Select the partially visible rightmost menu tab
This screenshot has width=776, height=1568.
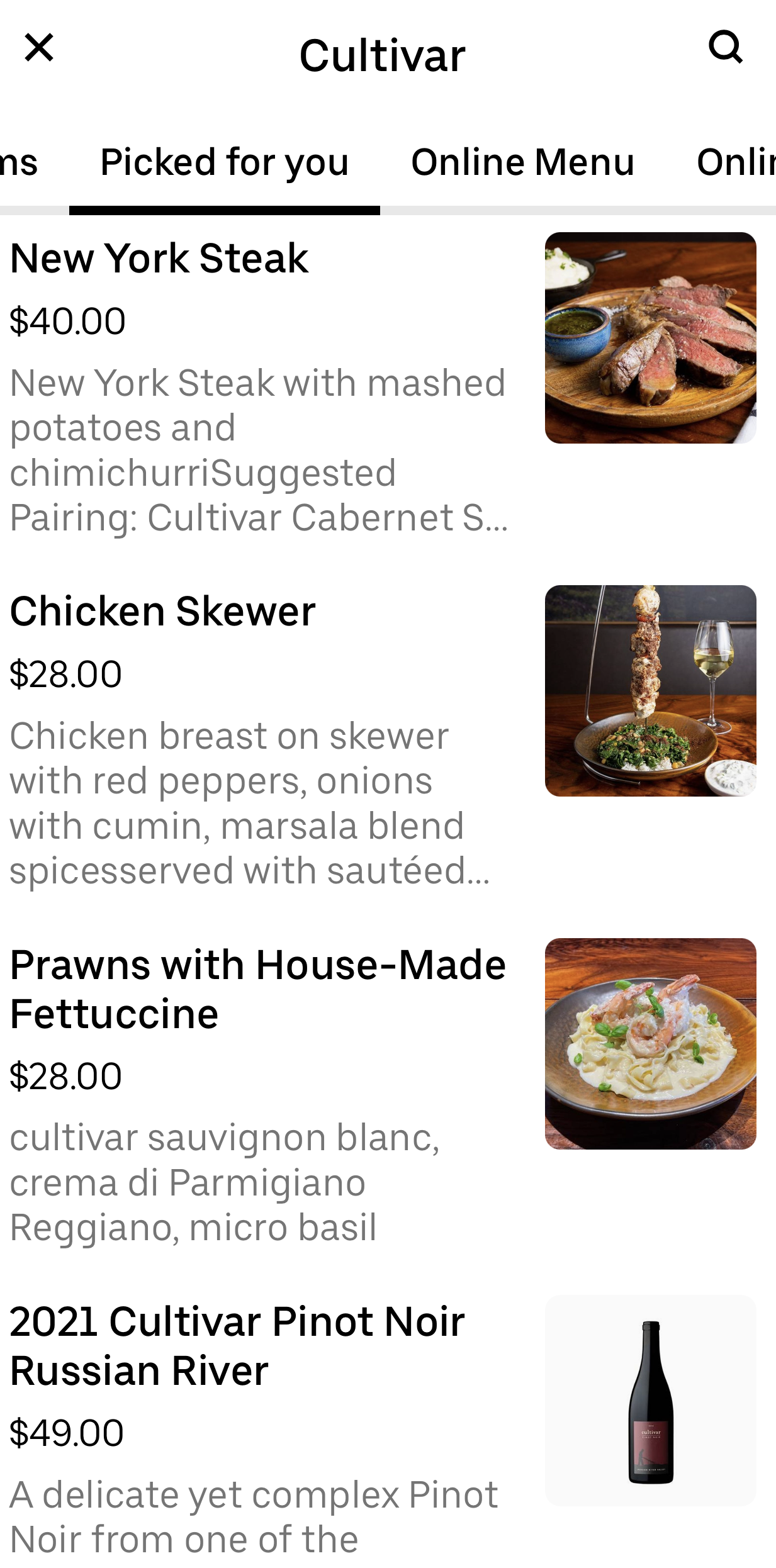(x=743, y=162)
